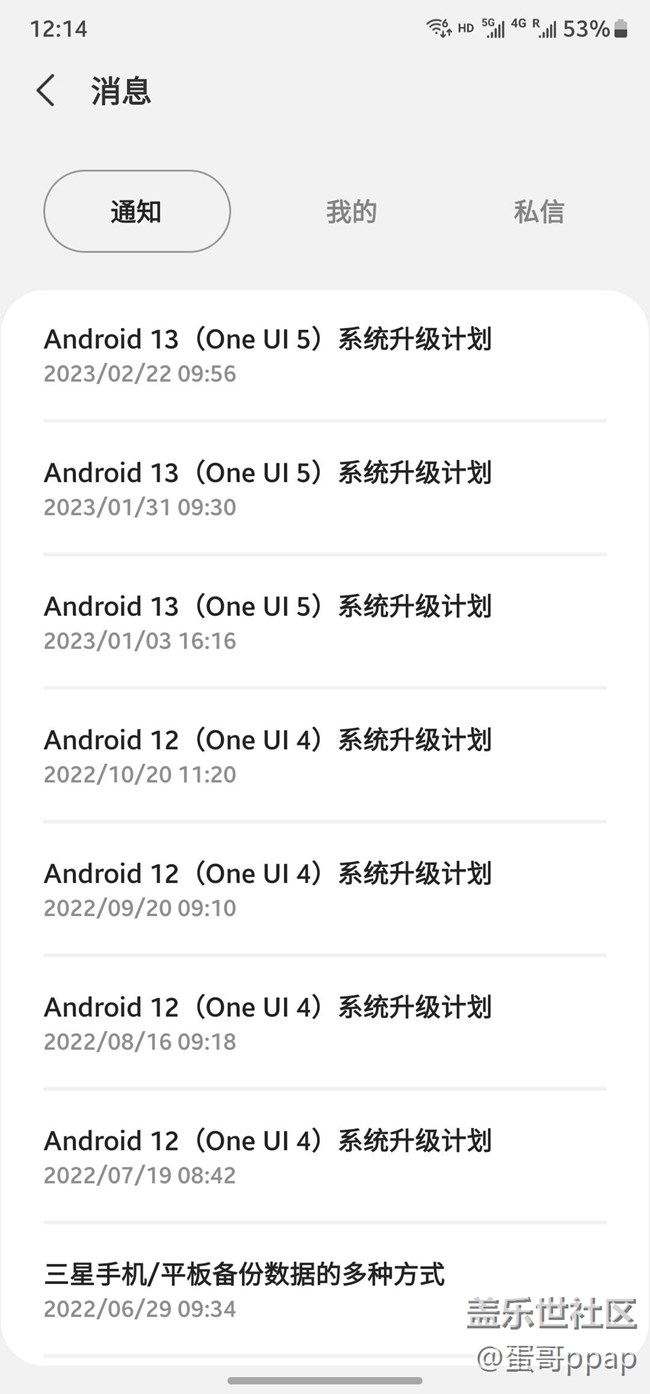This screenshot has width=650, height=1394.
Task: Switch to the 我的 tab
Action: [351, 212]
